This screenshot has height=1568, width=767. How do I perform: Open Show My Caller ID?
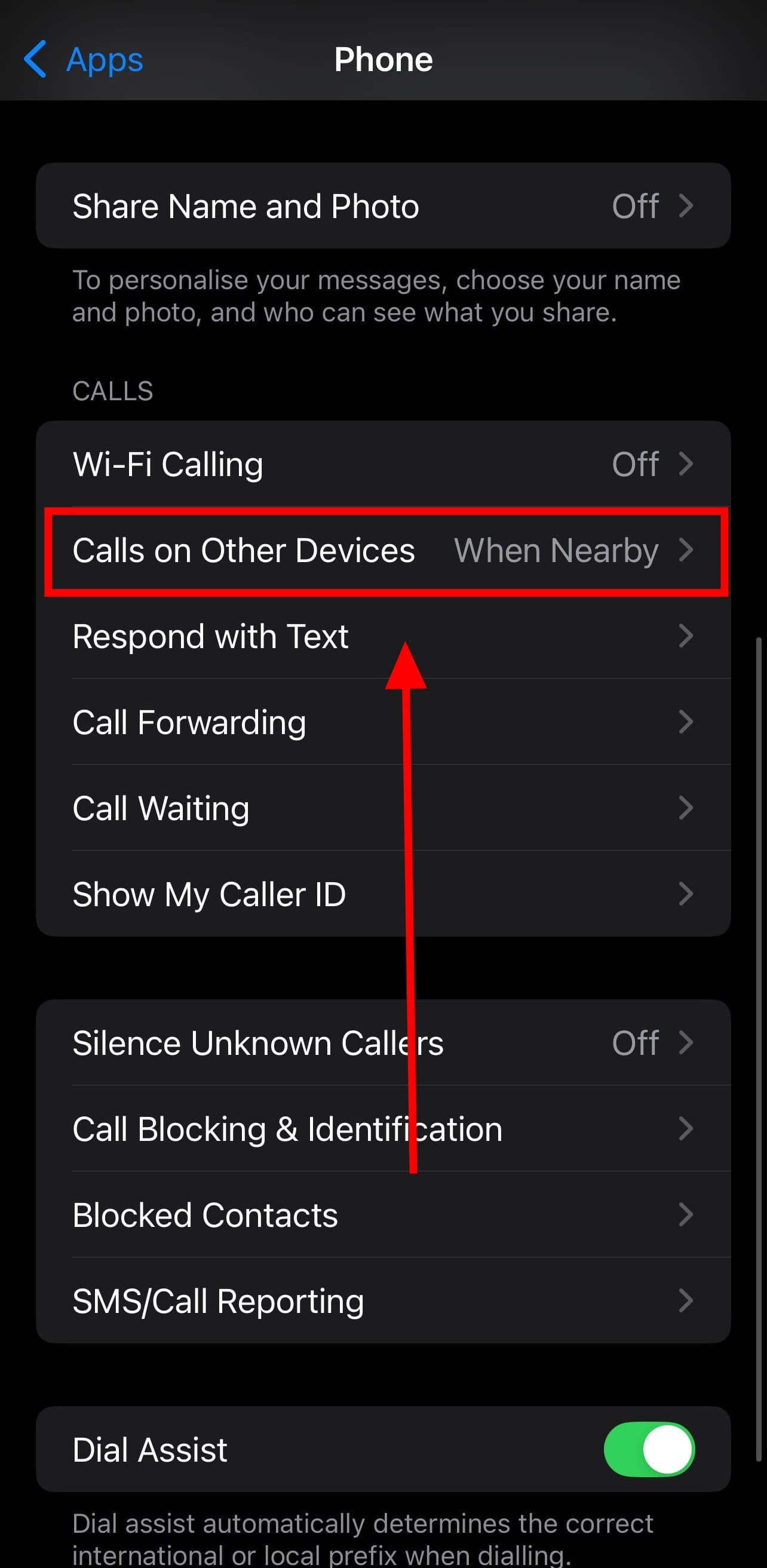click(383, 894)
